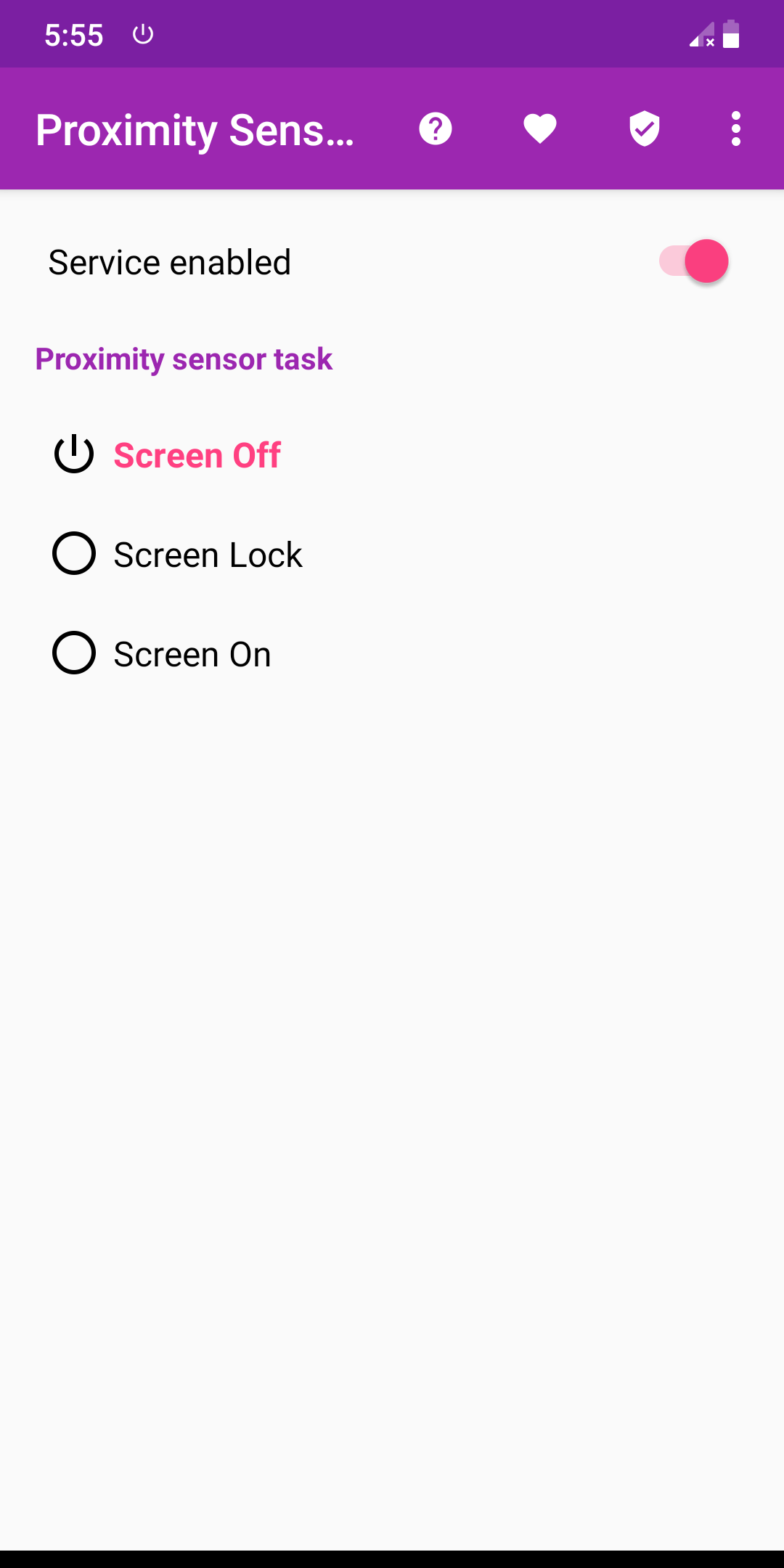Open the three-dot overflow menu
The width and height of the screenshot is (784, 1568).
click(x=736, y=129)
